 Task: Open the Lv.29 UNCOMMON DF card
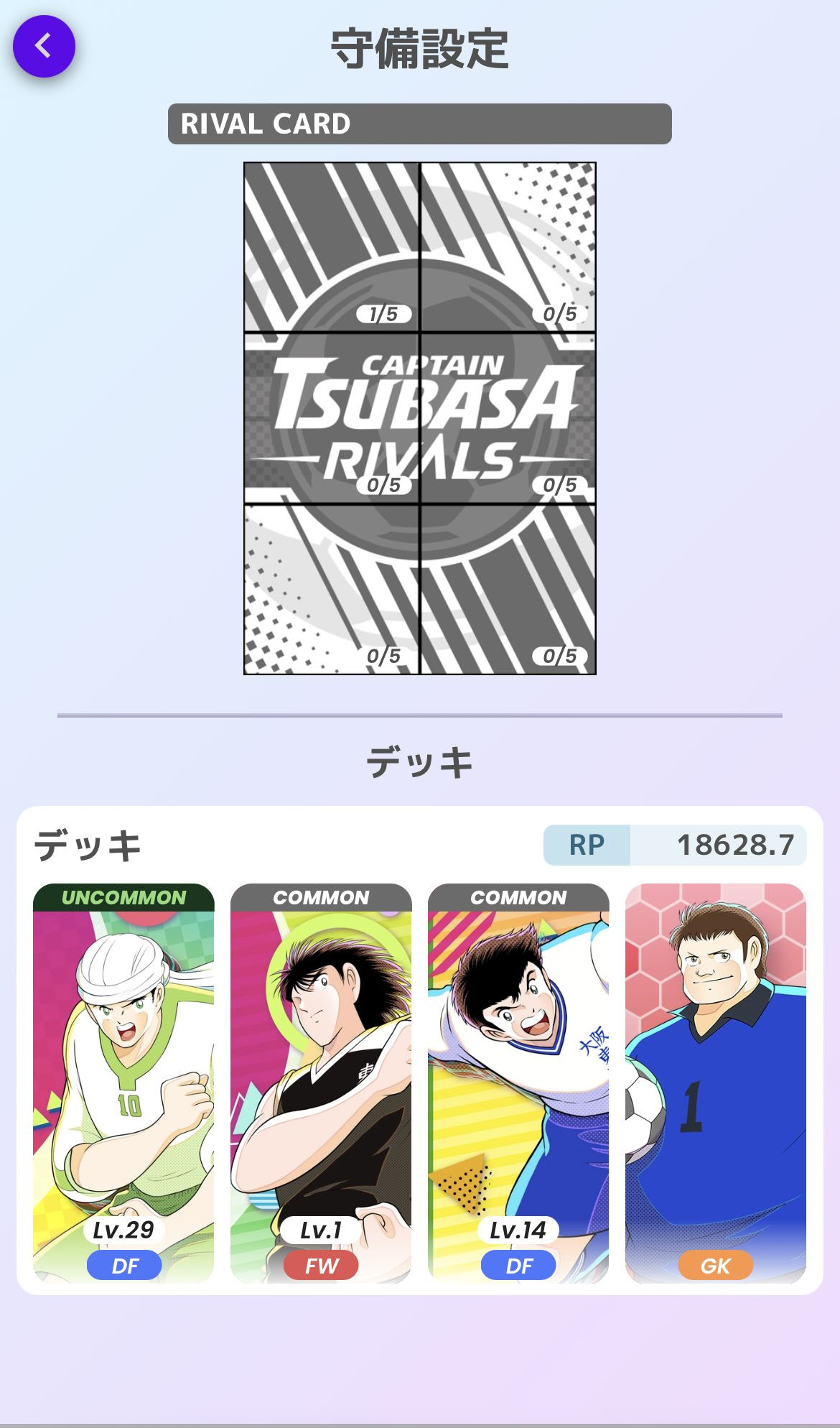(x=123, y=1082)
